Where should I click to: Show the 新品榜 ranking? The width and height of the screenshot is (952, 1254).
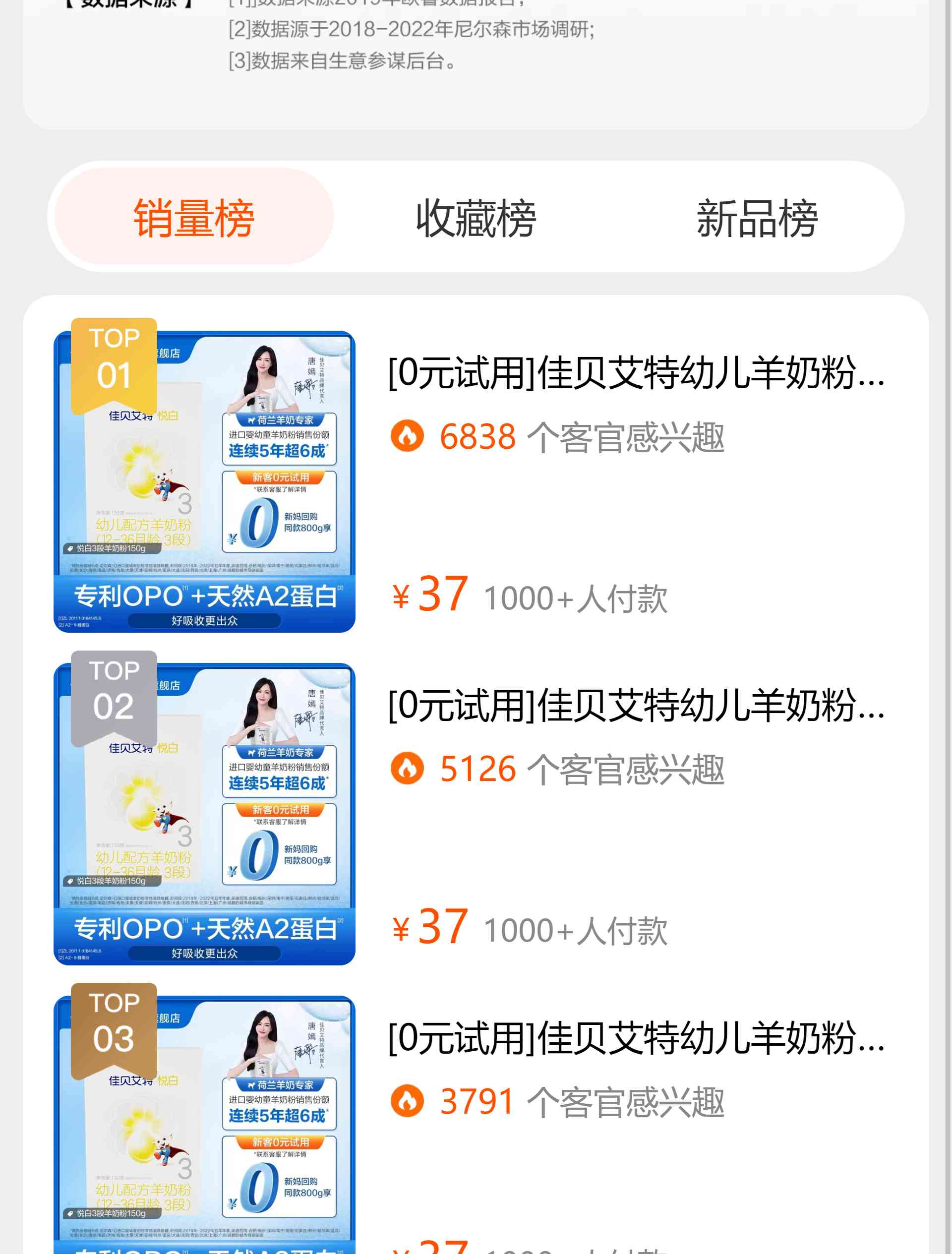(757, 218)
